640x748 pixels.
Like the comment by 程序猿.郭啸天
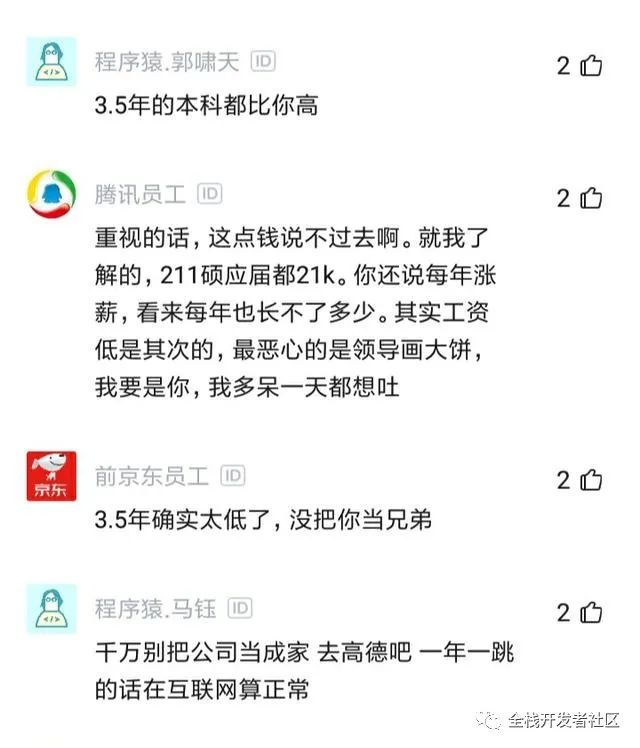[591, 66]
